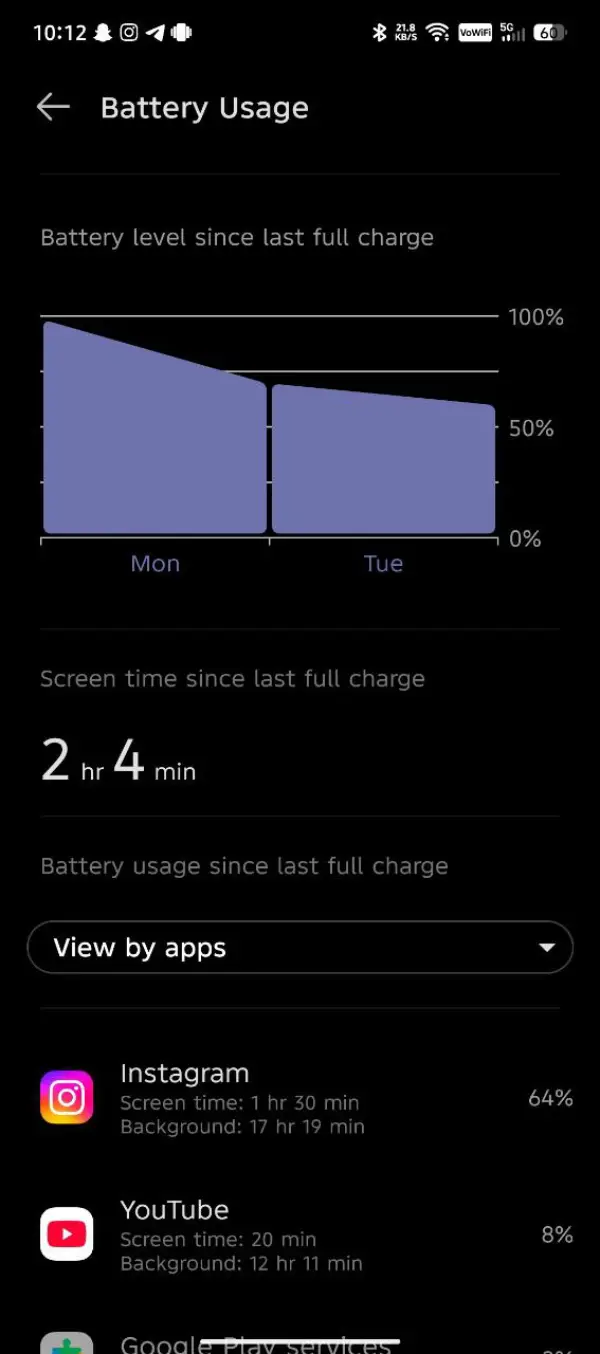Expand the View by apps dropdown
Image resolution: width=600 pixels, height=1354 pixels.
pos(300,947)
